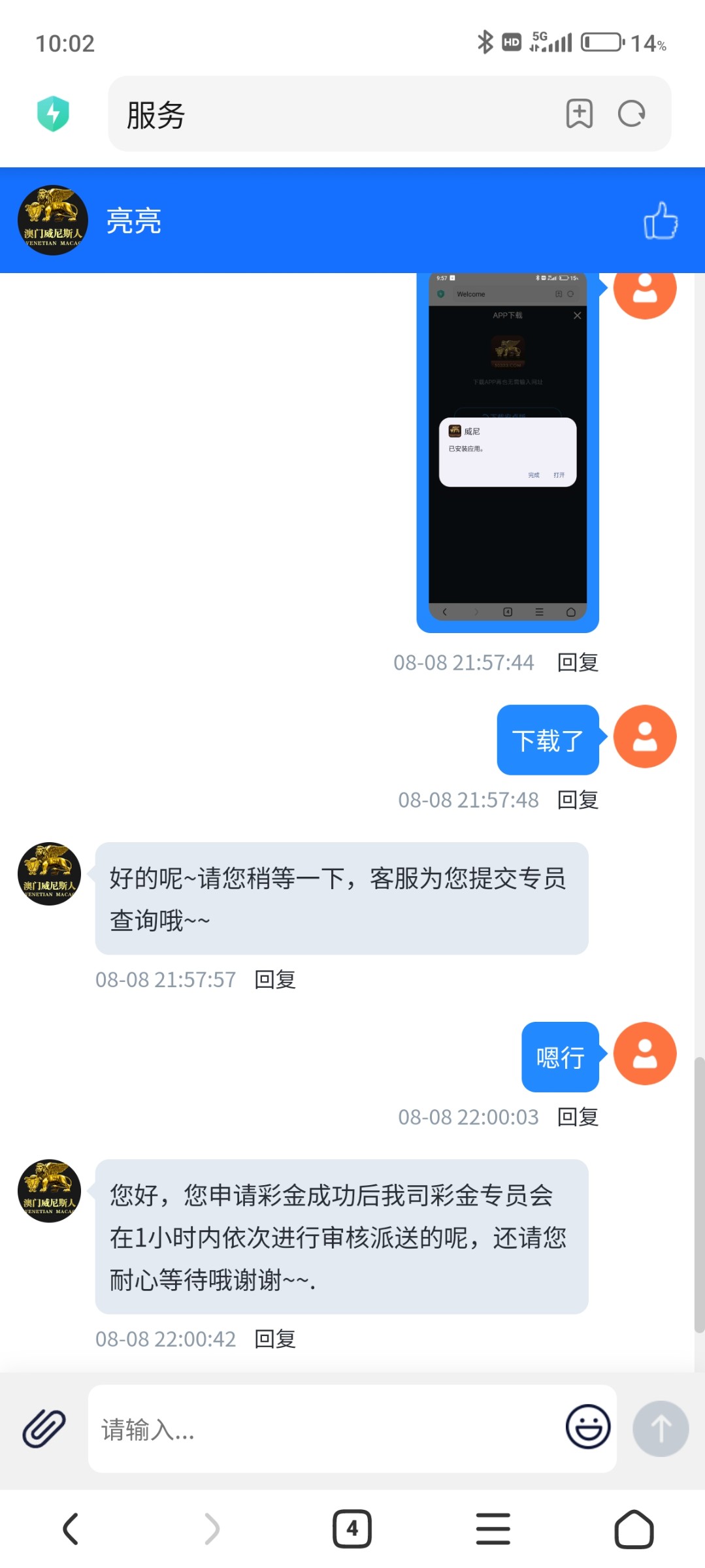Reply to the 21:57:57 agent message
This screenshot has height=1568, width=705.
click(275, 979)
